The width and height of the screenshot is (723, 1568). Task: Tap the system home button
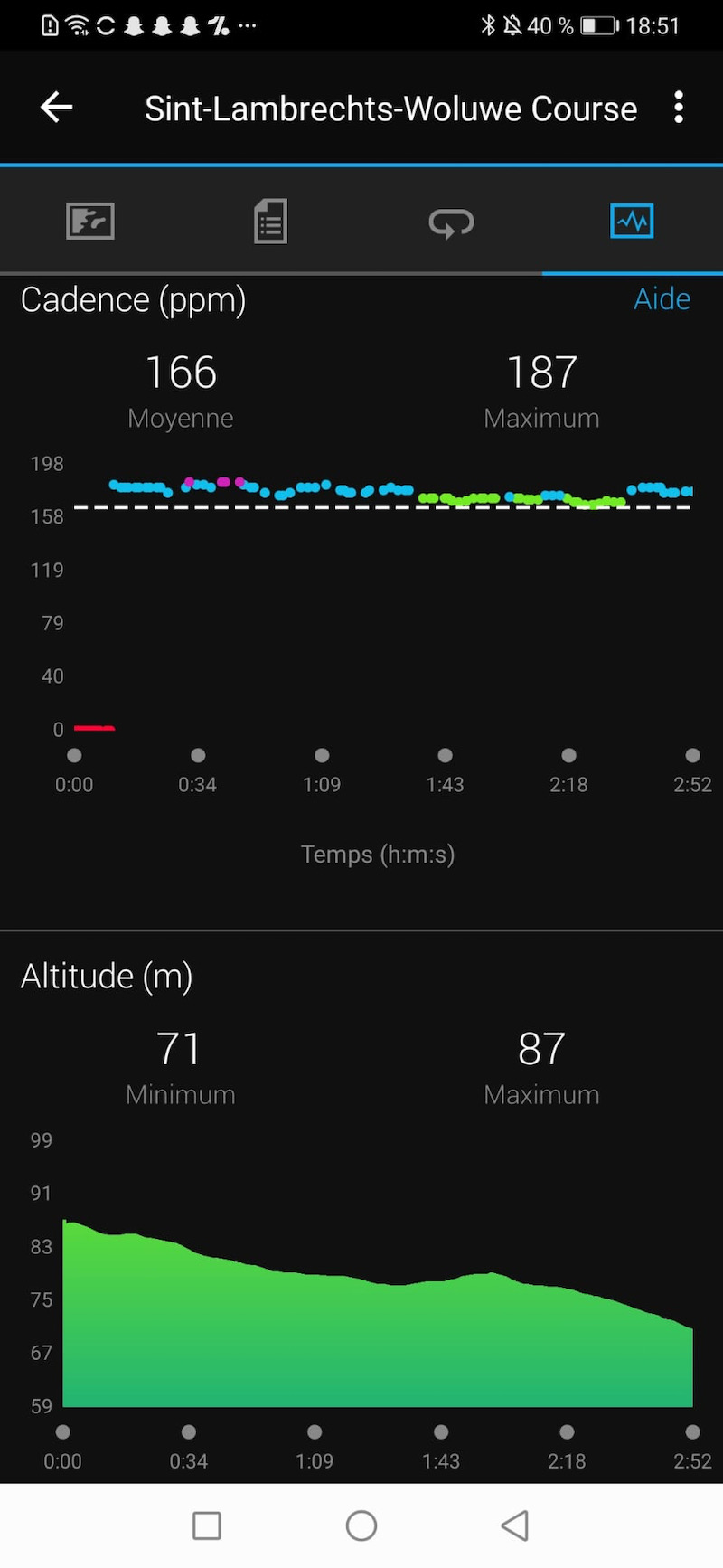[361, 1525]
